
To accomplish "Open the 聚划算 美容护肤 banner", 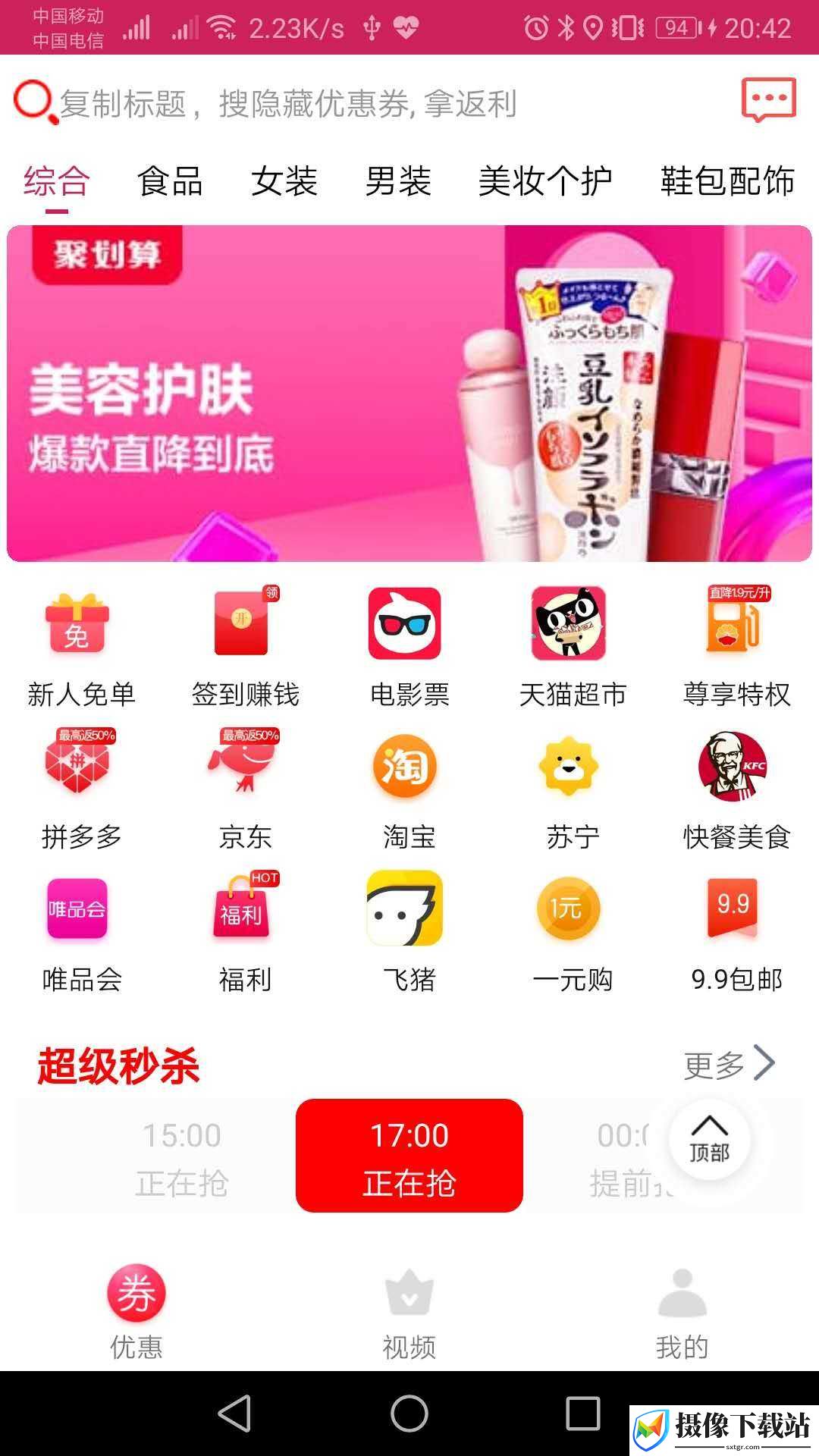I will point(409,394).
